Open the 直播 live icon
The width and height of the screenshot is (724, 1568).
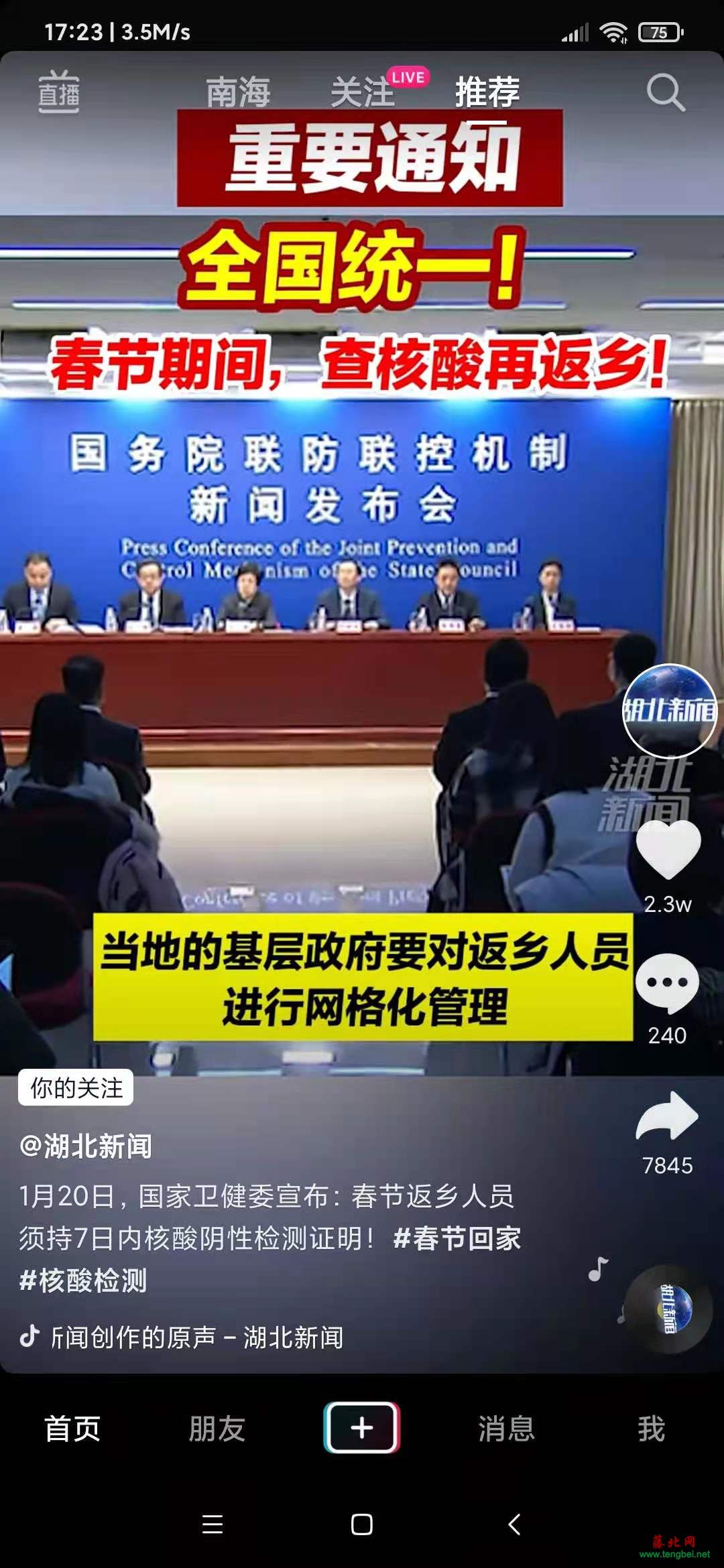pyautogui.click(x=58, y=92)
